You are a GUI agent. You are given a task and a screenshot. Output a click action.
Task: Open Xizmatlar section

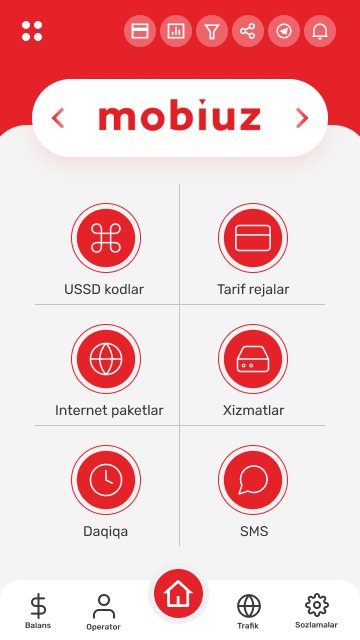point(253,371)
